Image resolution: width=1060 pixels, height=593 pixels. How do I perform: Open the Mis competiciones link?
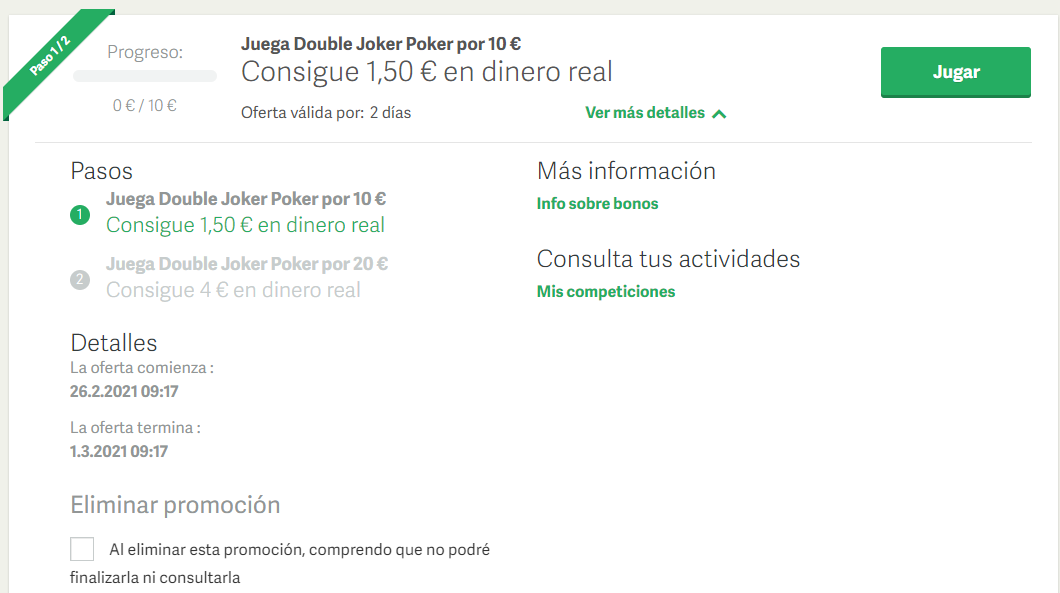tap(605, 291)
